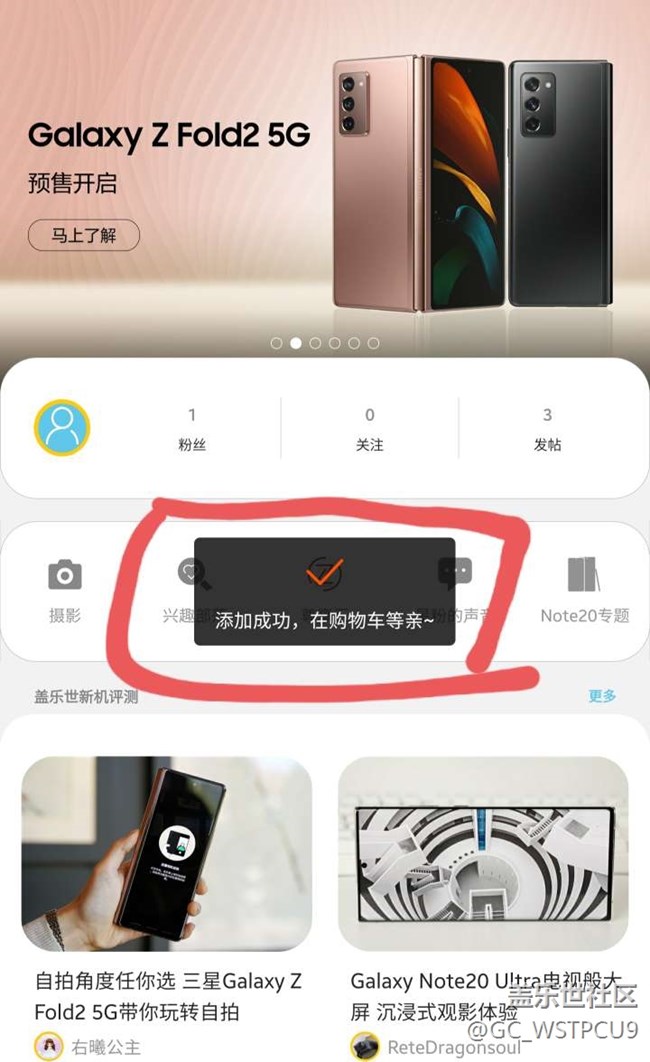The image size is (650, 1062).
Task: Tap the 马上了解 button on banner
Action: click(x=84, y=236)
